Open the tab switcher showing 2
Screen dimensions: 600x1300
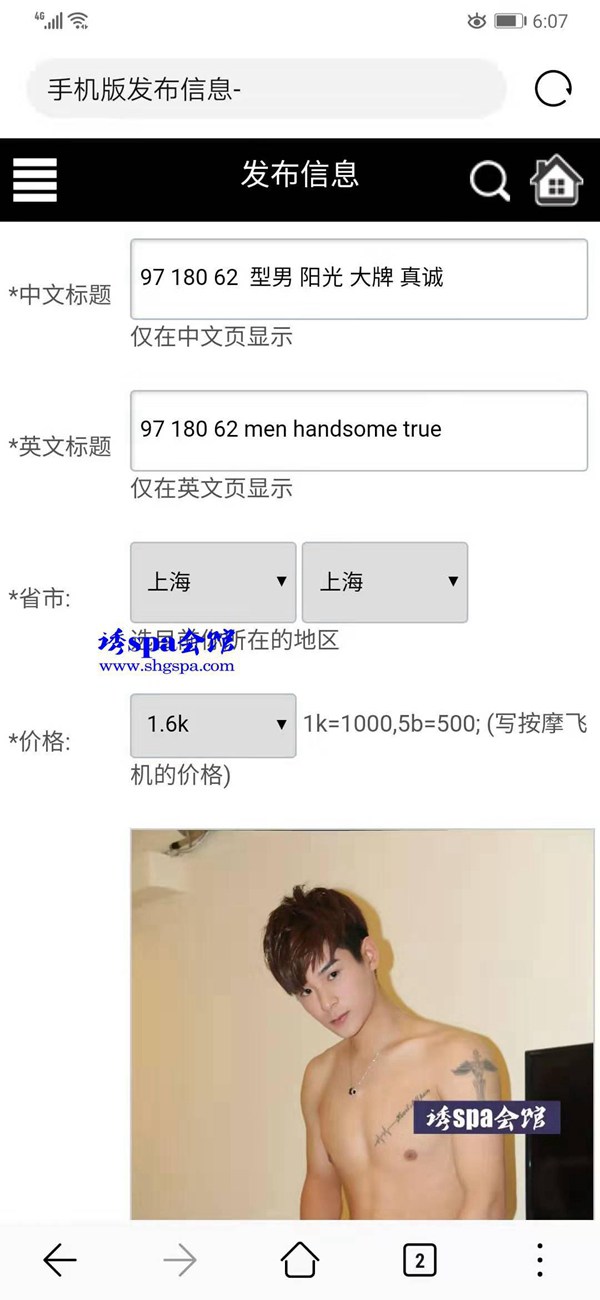tap(419, 1261)
